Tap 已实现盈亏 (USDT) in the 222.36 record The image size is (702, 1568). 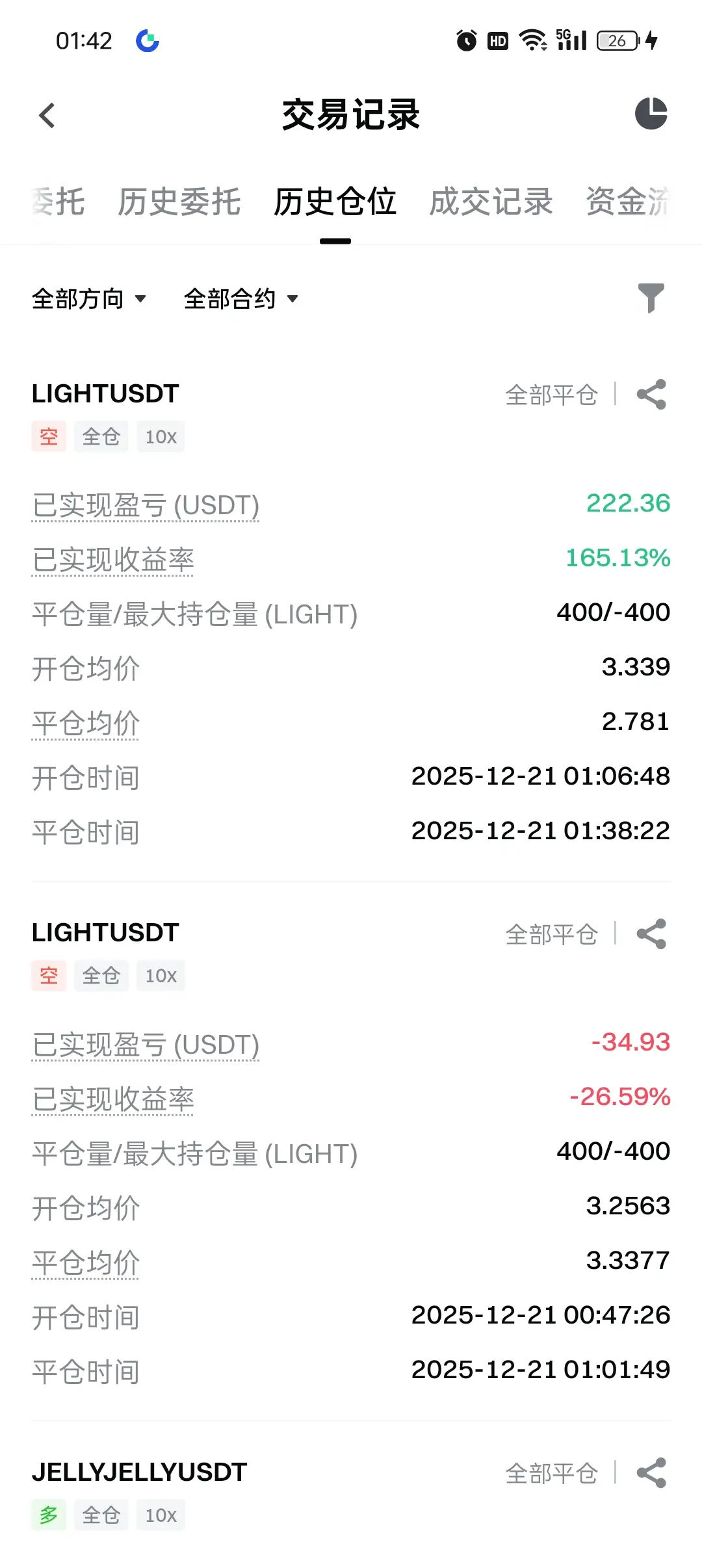146,506
